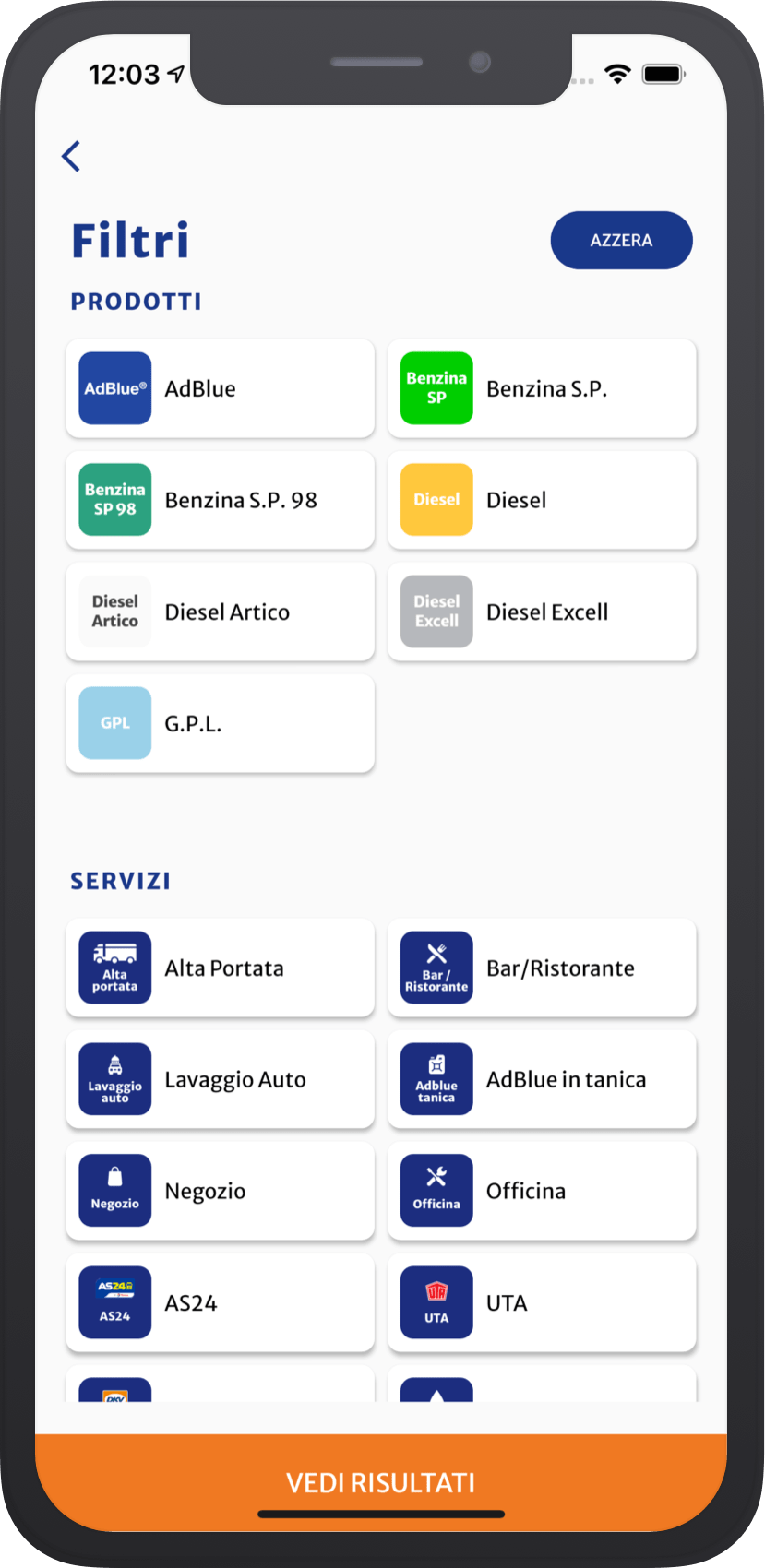
Task: Enable the Benzina S.P. 98 filter
Action: click(x=220, y=500)
